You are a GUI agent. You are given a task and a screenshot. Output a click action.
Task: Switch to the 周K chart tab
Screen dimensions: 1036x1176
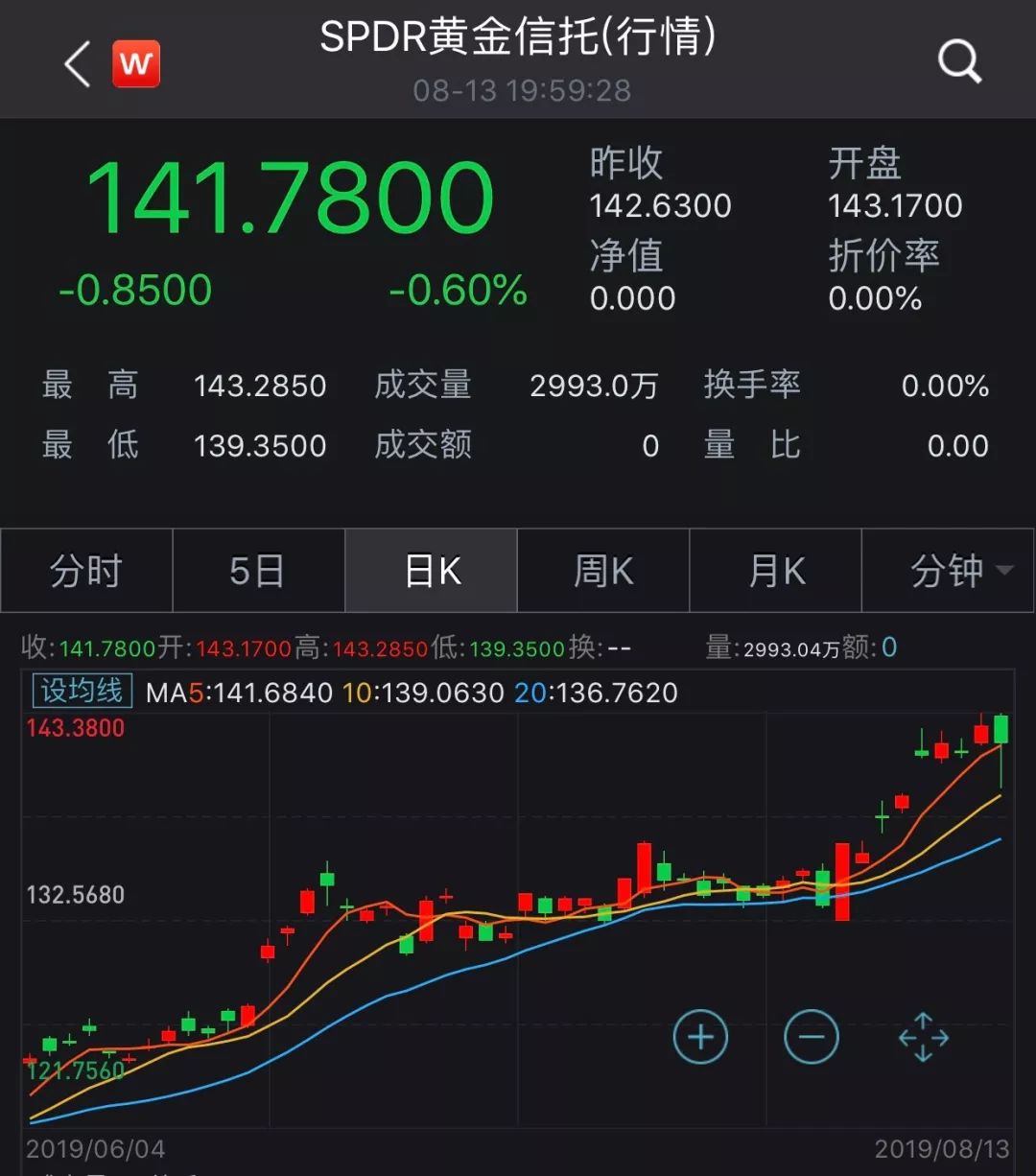click(x=603, y=571)
